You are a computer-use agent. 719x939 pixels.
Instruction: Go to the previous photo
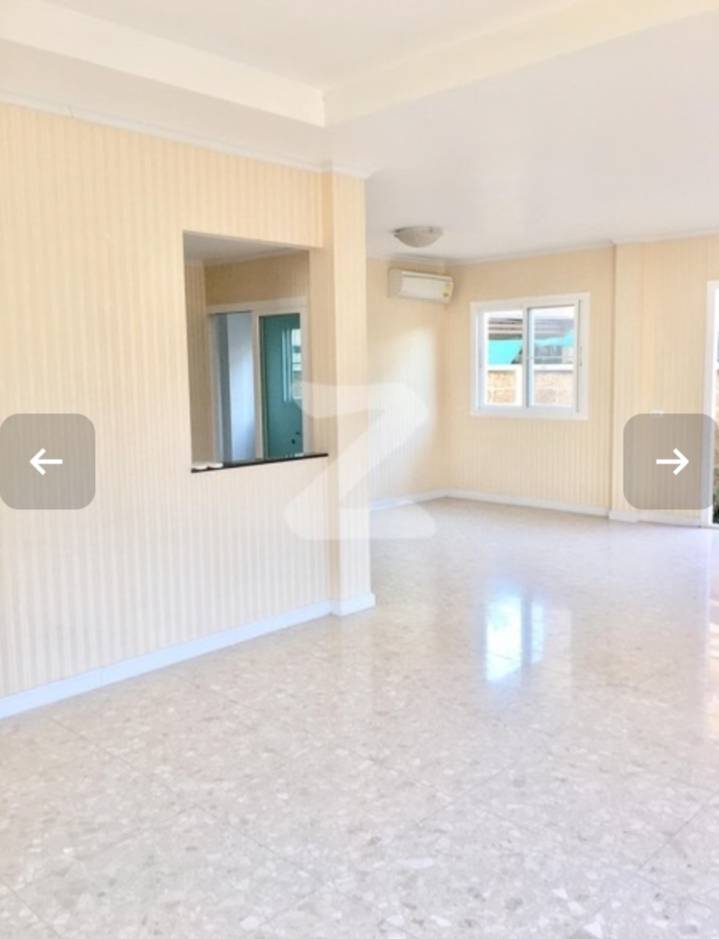pyautogui.click(x=47, y=461)
